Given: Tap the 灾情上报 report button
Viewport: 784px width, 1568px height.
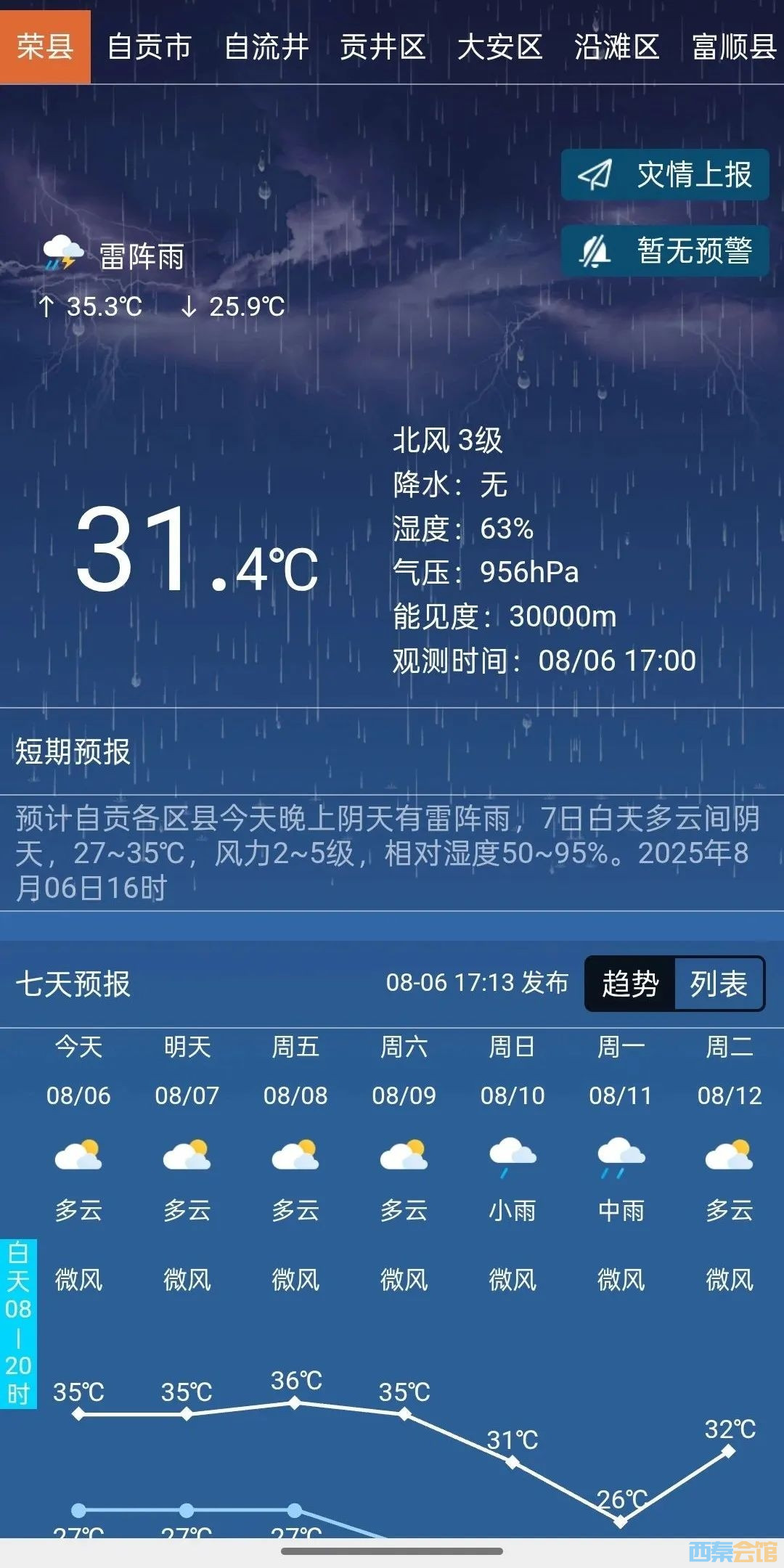Looking at the screenshot, I should (x=665, y=175).
